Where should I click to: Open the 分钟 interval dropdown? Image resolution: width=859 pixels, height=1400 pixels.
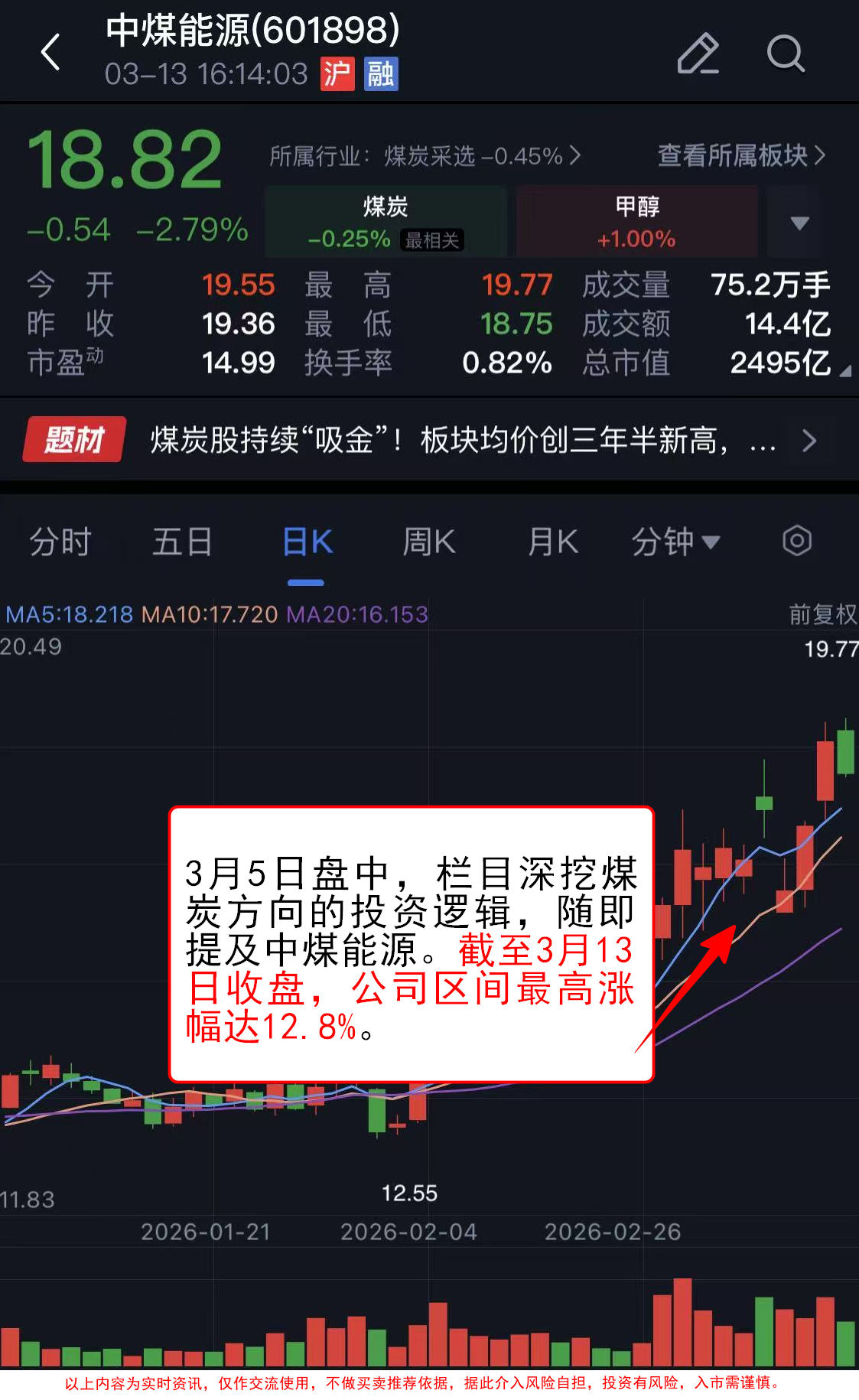[x=675, y=542]
